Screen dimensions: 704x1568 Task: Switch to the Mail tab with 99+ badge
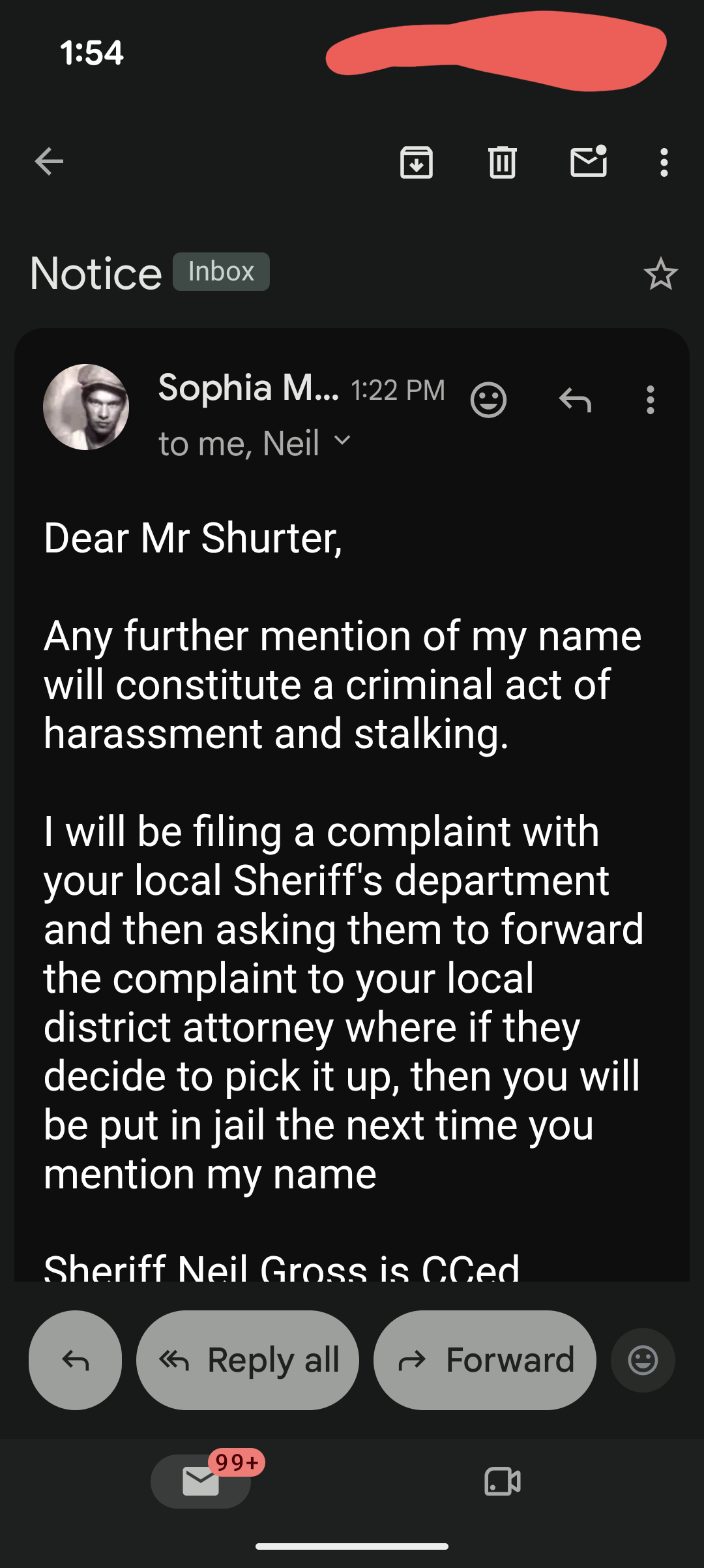[x=201, y=1481]
